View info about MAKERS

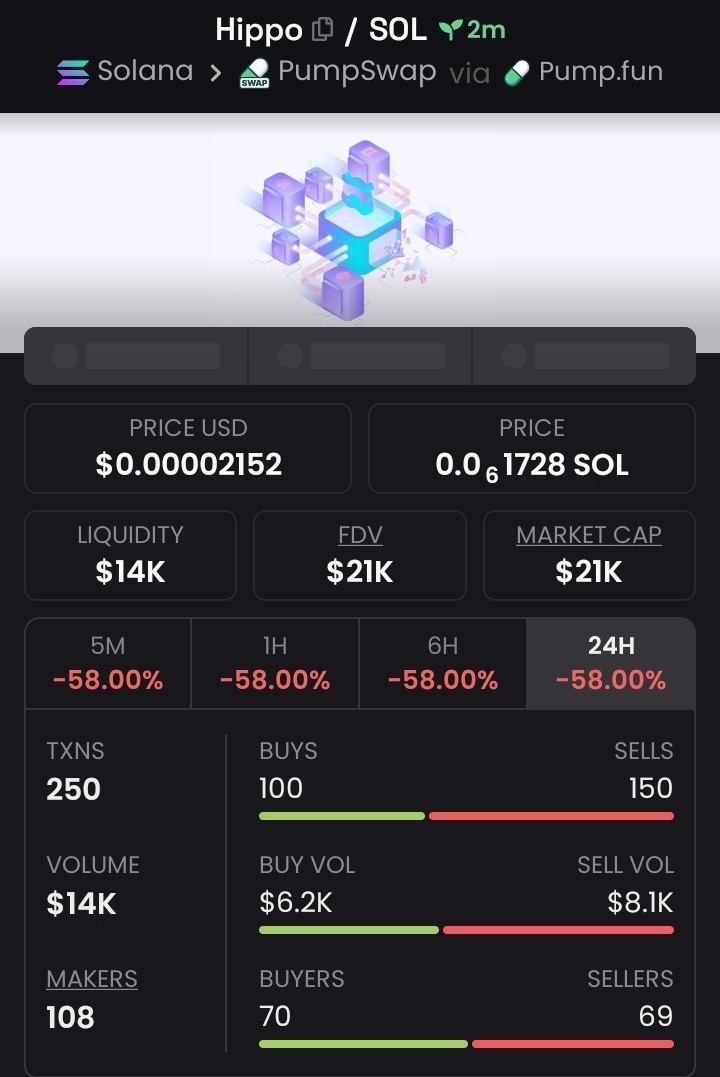tap(92, 979)
